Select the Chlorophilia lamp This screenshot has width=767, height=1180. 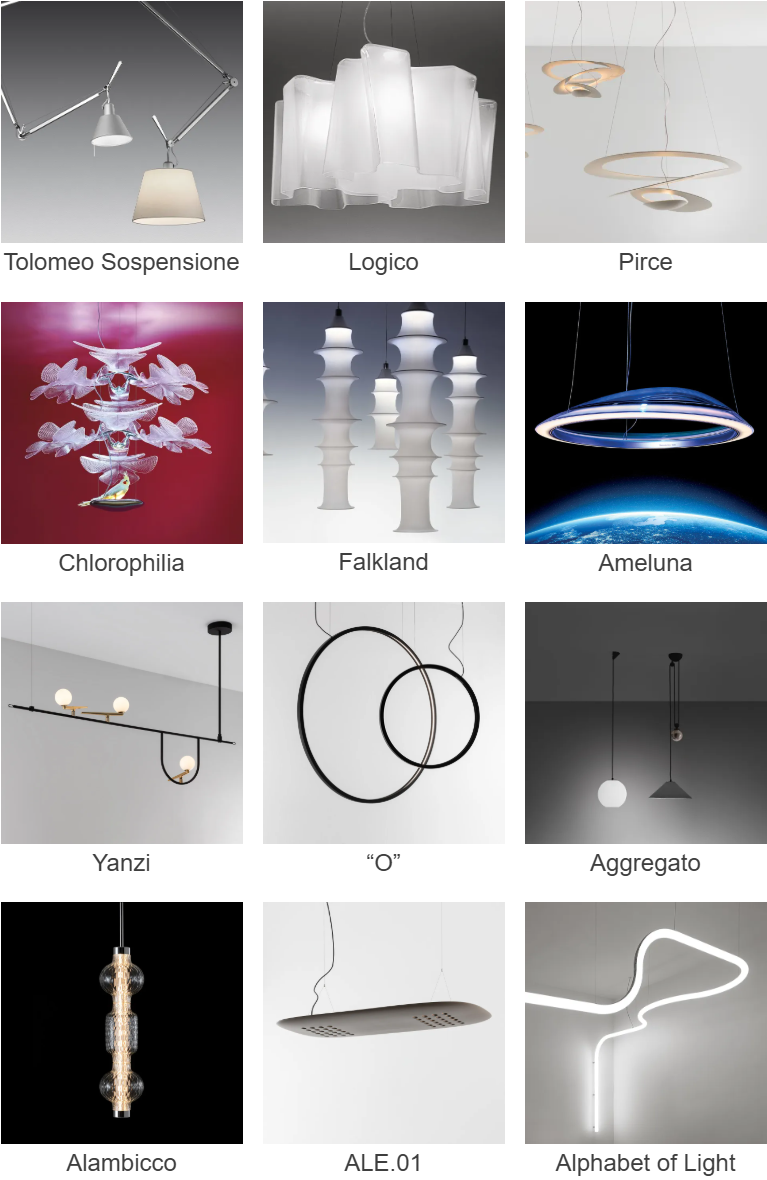(121, 423)
